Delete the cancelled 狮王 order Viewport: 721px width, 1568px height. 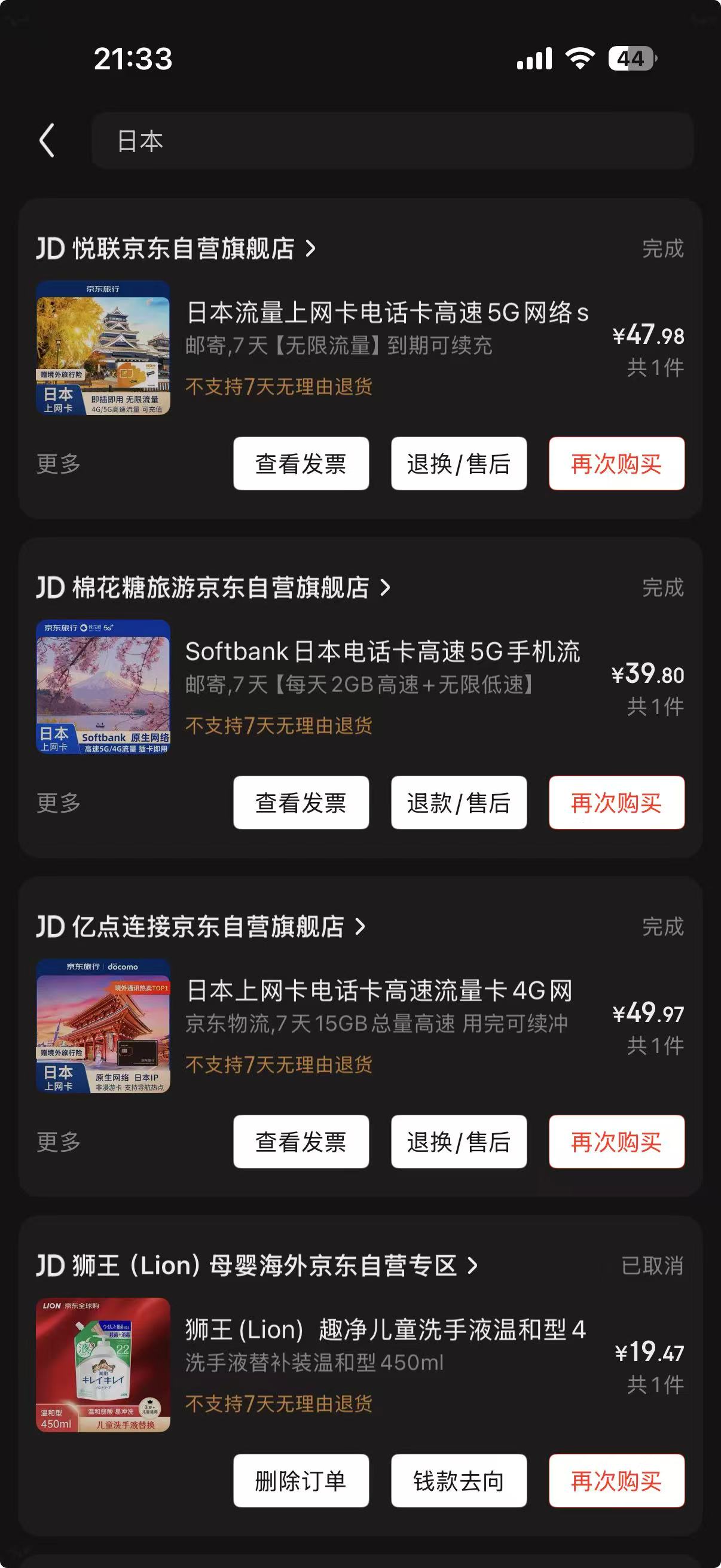301,1480
